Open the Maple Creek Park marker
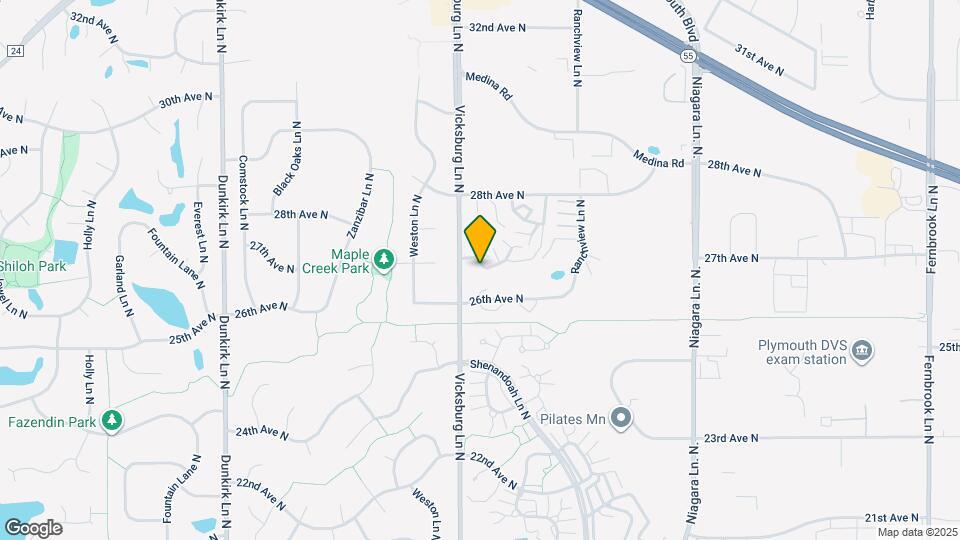 click(384, 261)
